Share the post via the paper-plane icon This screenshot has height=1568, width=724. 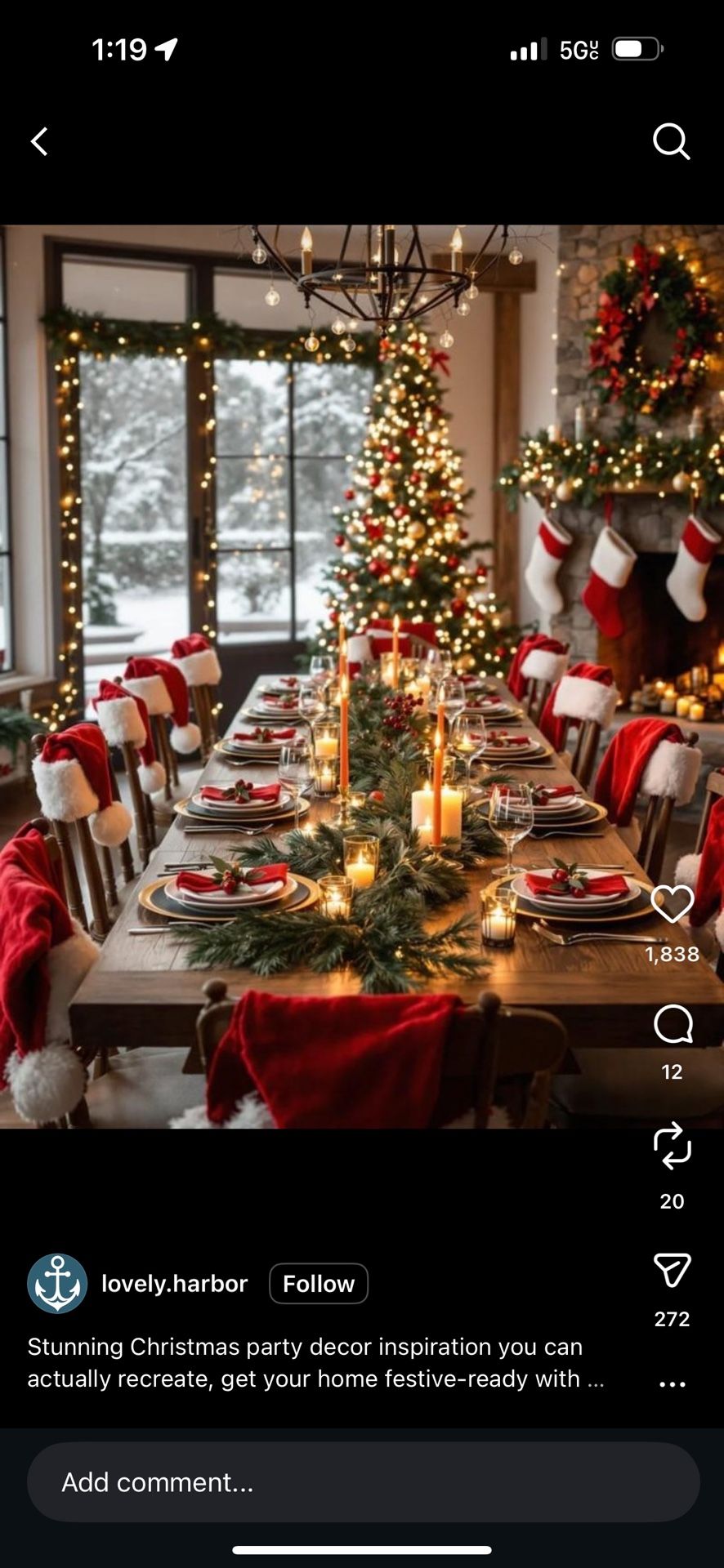pyautogui.click(x=672, y=1270)
